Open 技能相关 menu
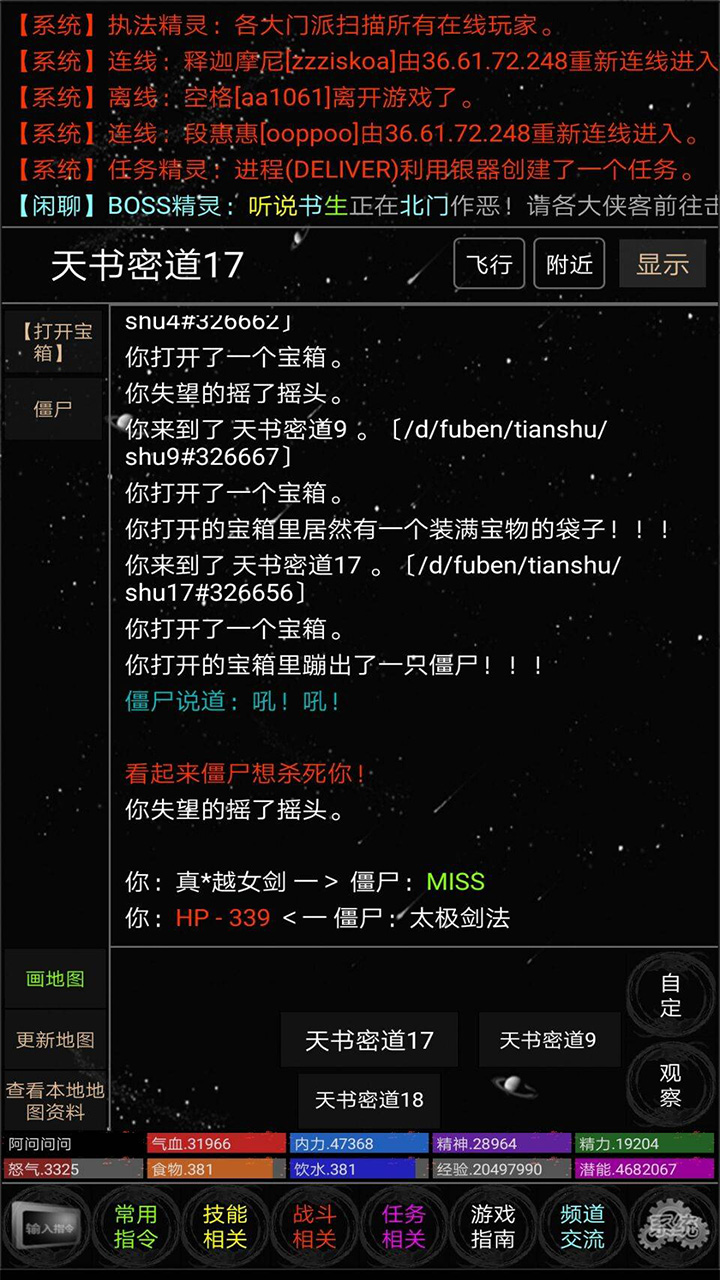 coord(224,1227)
